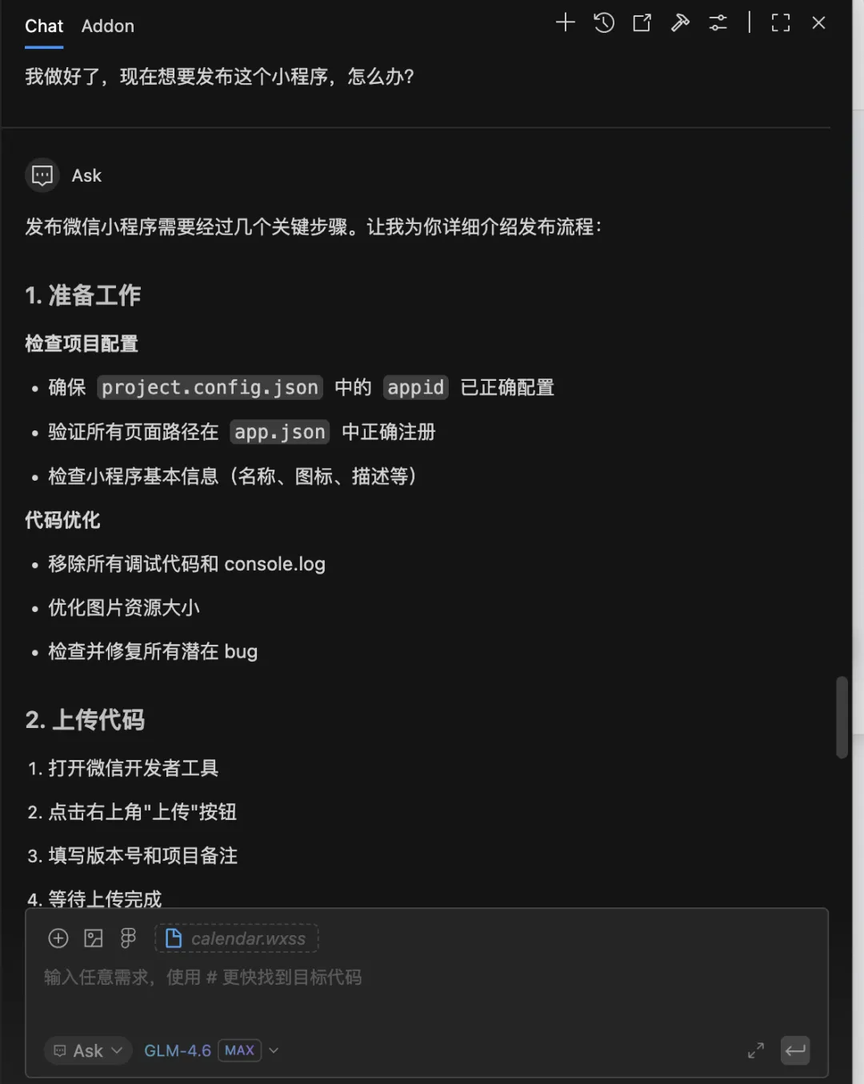Maximize the chat panel
The height and width of the screenshot is (1084, 864).
[781, 23]
